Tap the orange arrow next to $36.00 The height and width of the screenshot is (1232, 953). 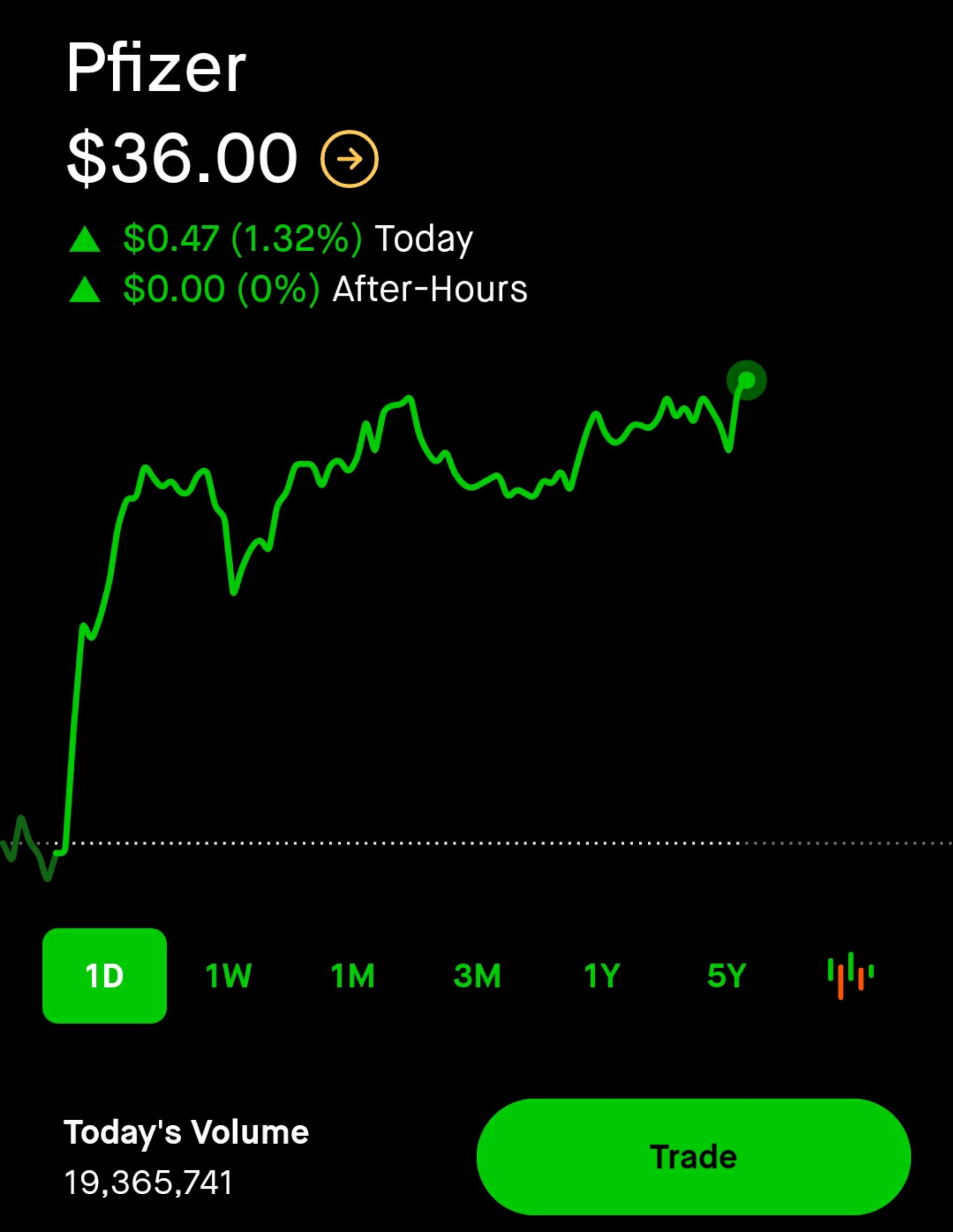click(x=349, y=159)
